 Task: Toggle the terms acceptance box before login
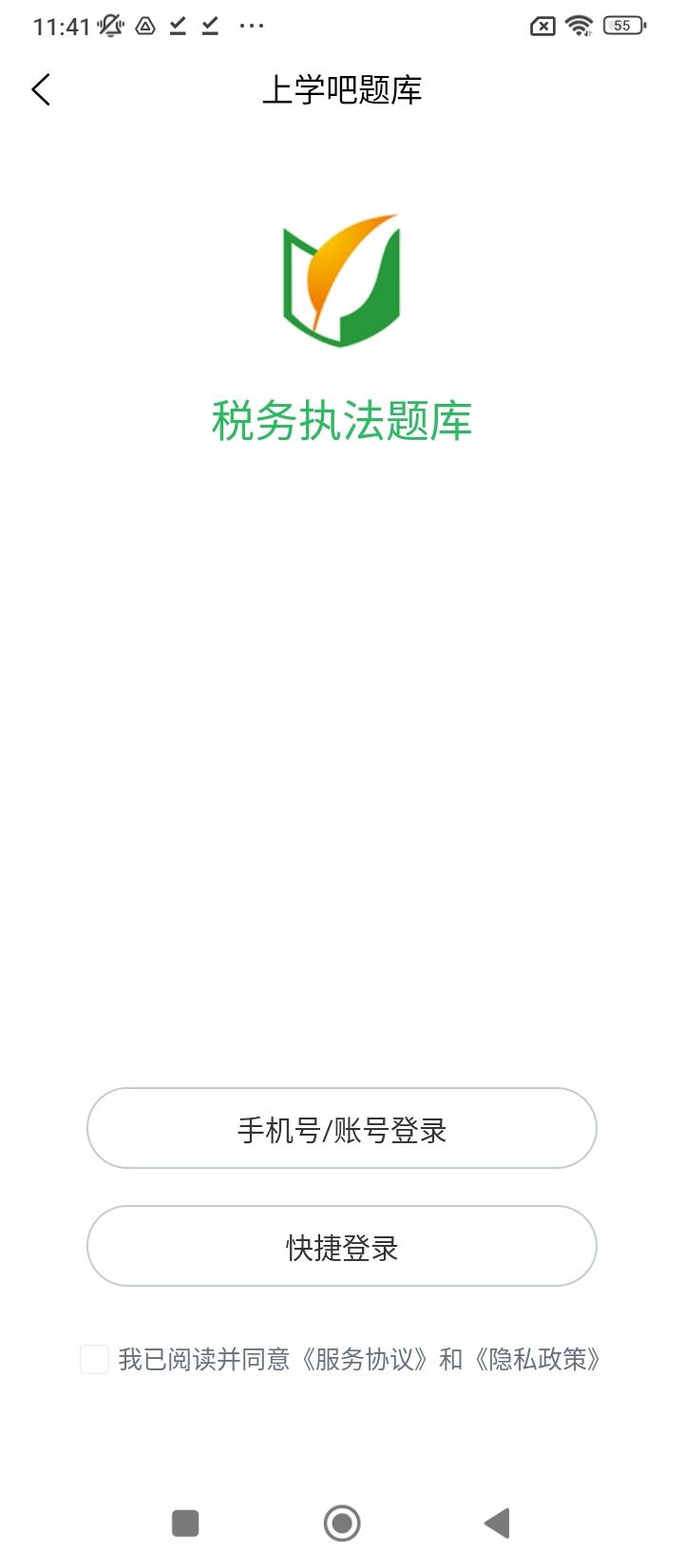click(92, 1361)
